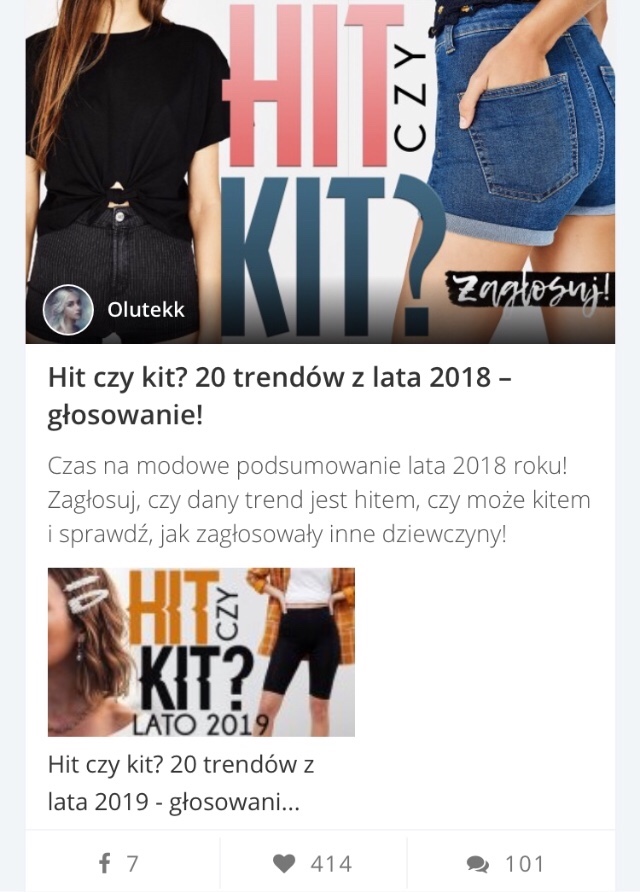Open author Olutekk's profile

coord(145,310)
